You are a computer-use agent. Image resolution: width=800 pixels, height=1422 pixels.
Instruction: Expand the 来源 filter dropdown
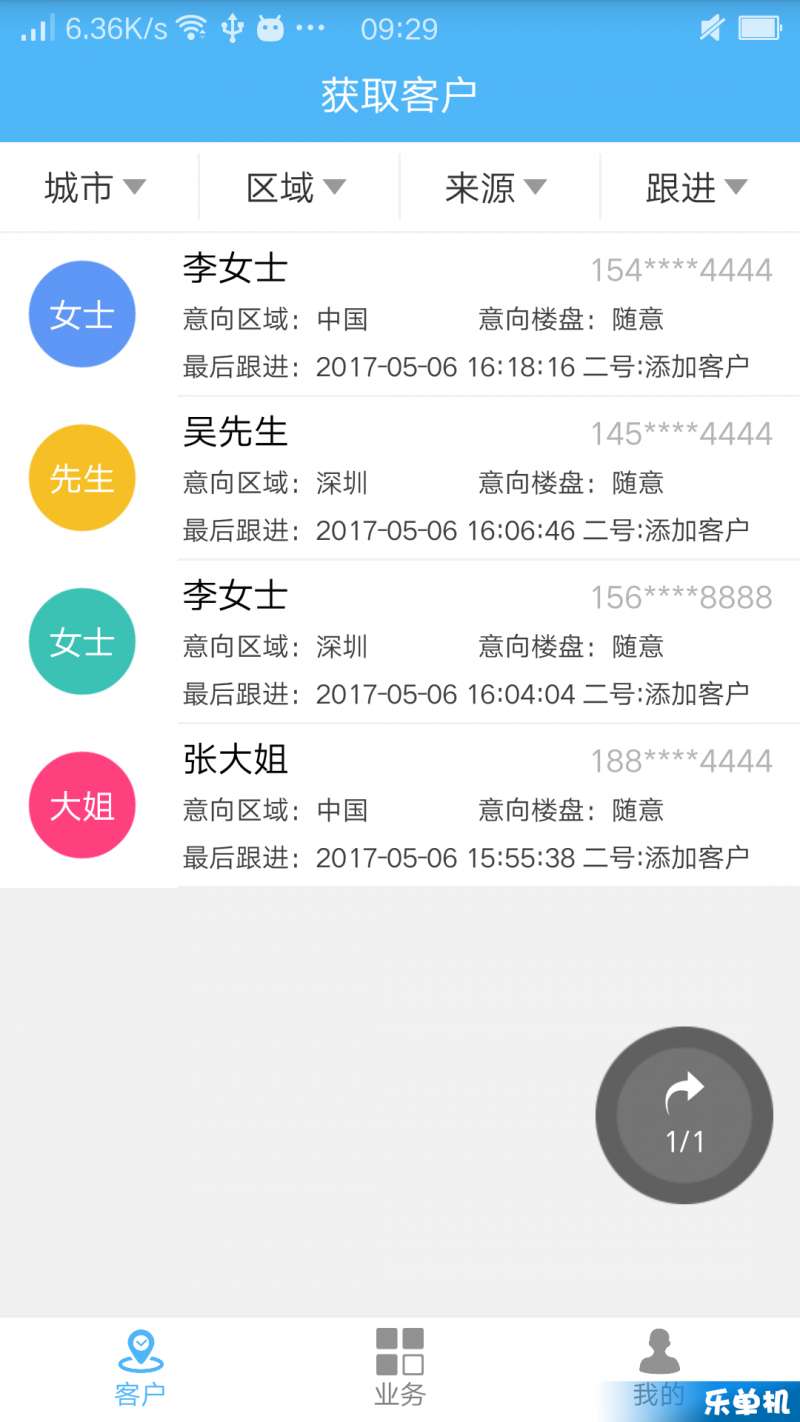pyautogui.click(x=498, y=187)
